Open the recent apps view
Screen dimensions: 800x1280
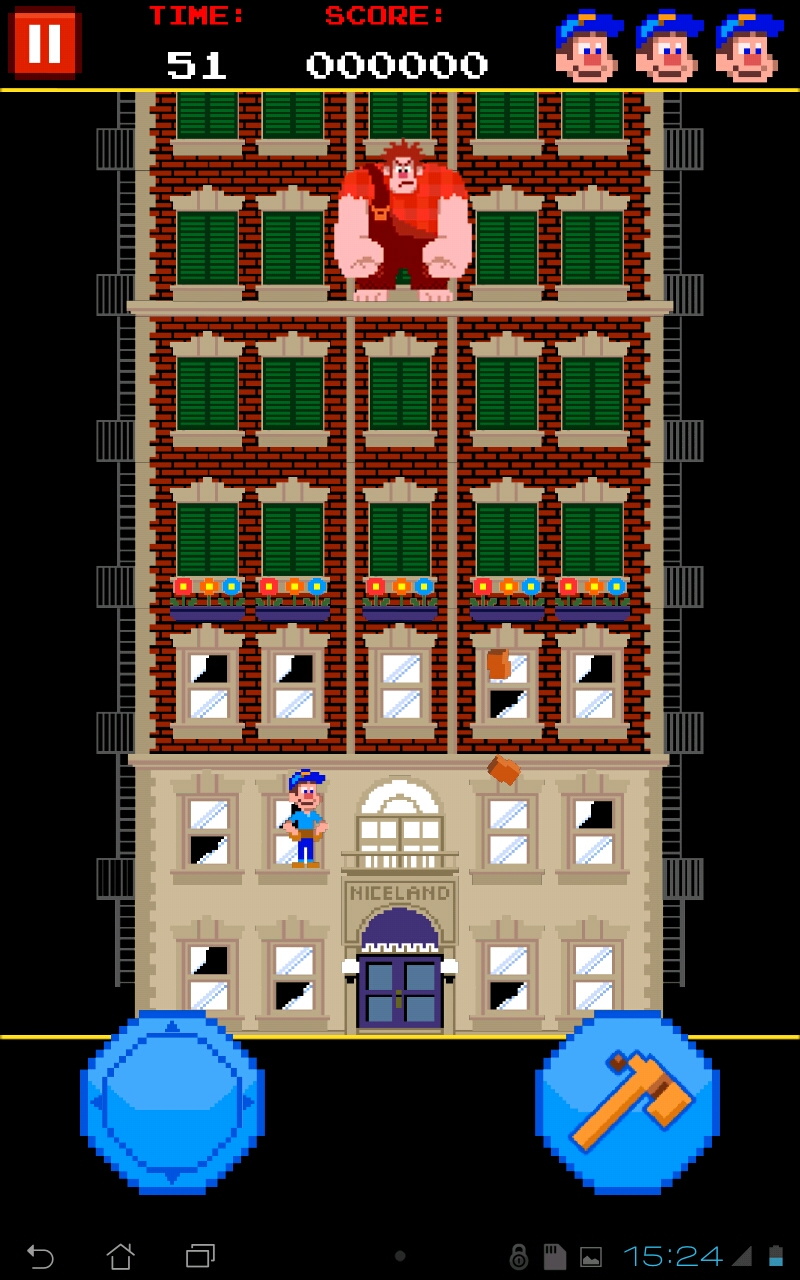coord(200,1256)
